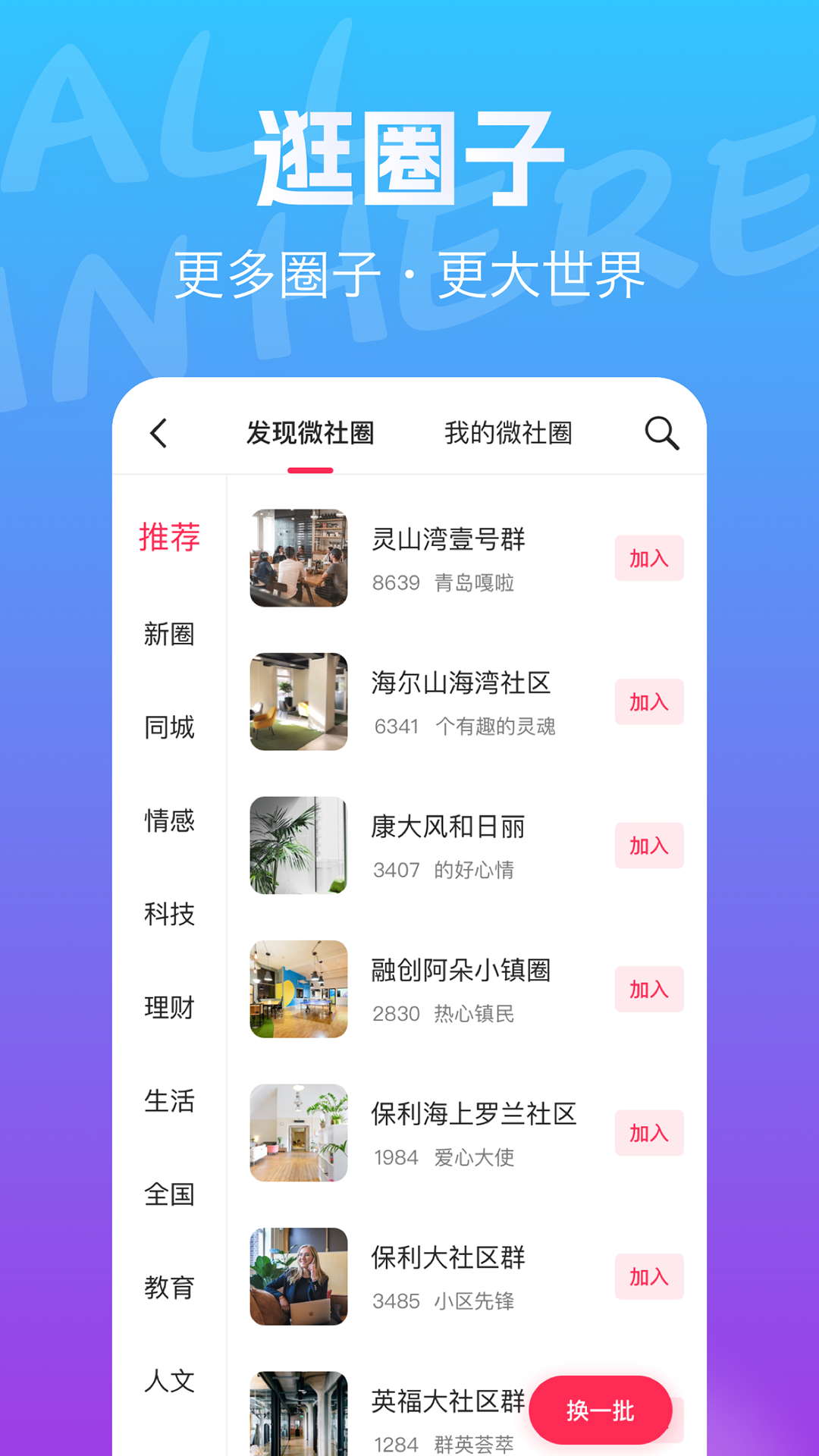Join the 融创阿朵小镇圈 circle

649,990
